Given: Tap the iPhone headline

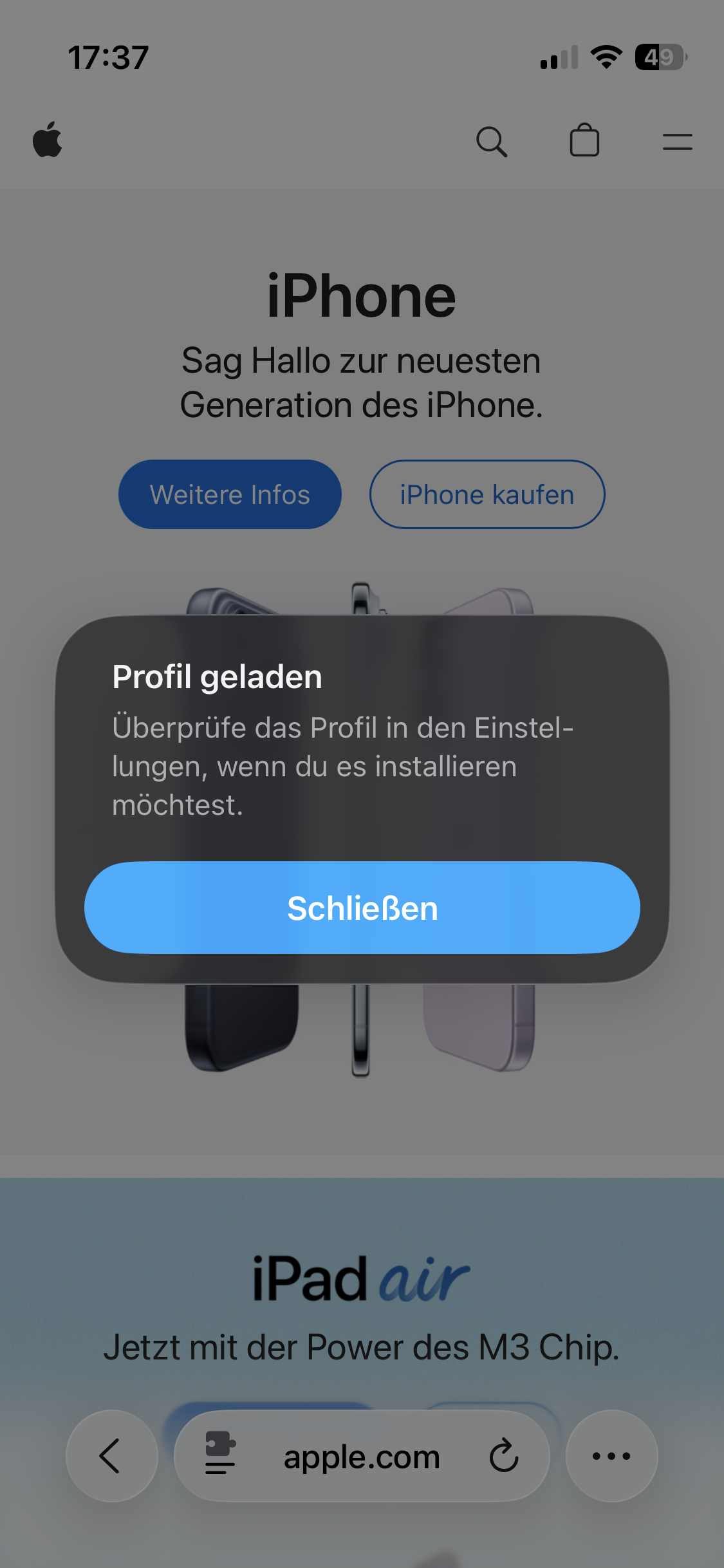Looking at the screenshot, I should tap(362, 295).
